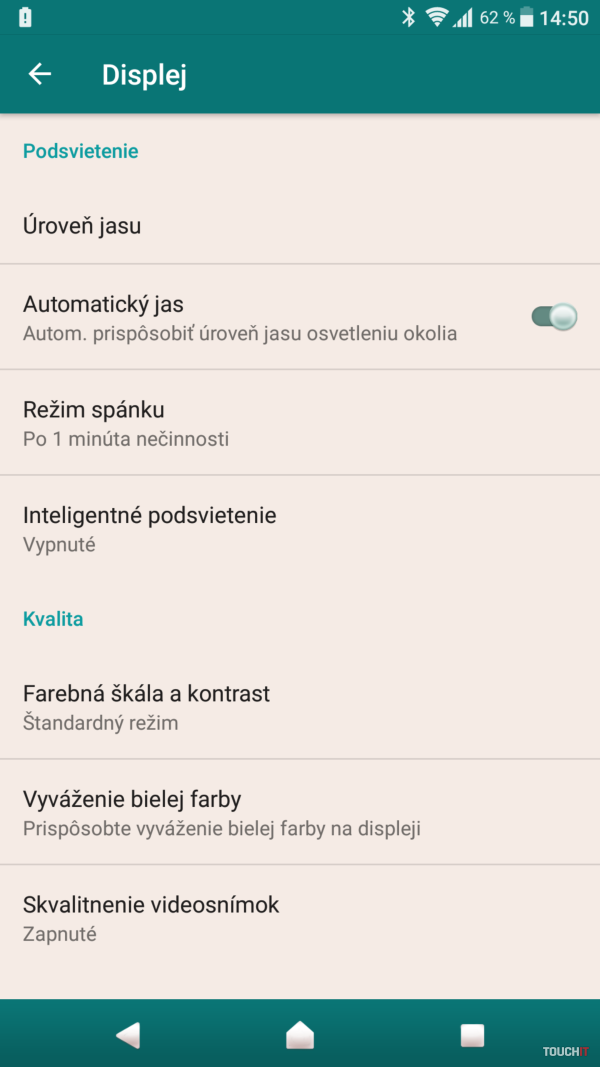Tap the system home button
Viewport: 600px width, 1067px height.
(x=300, y=1035)
